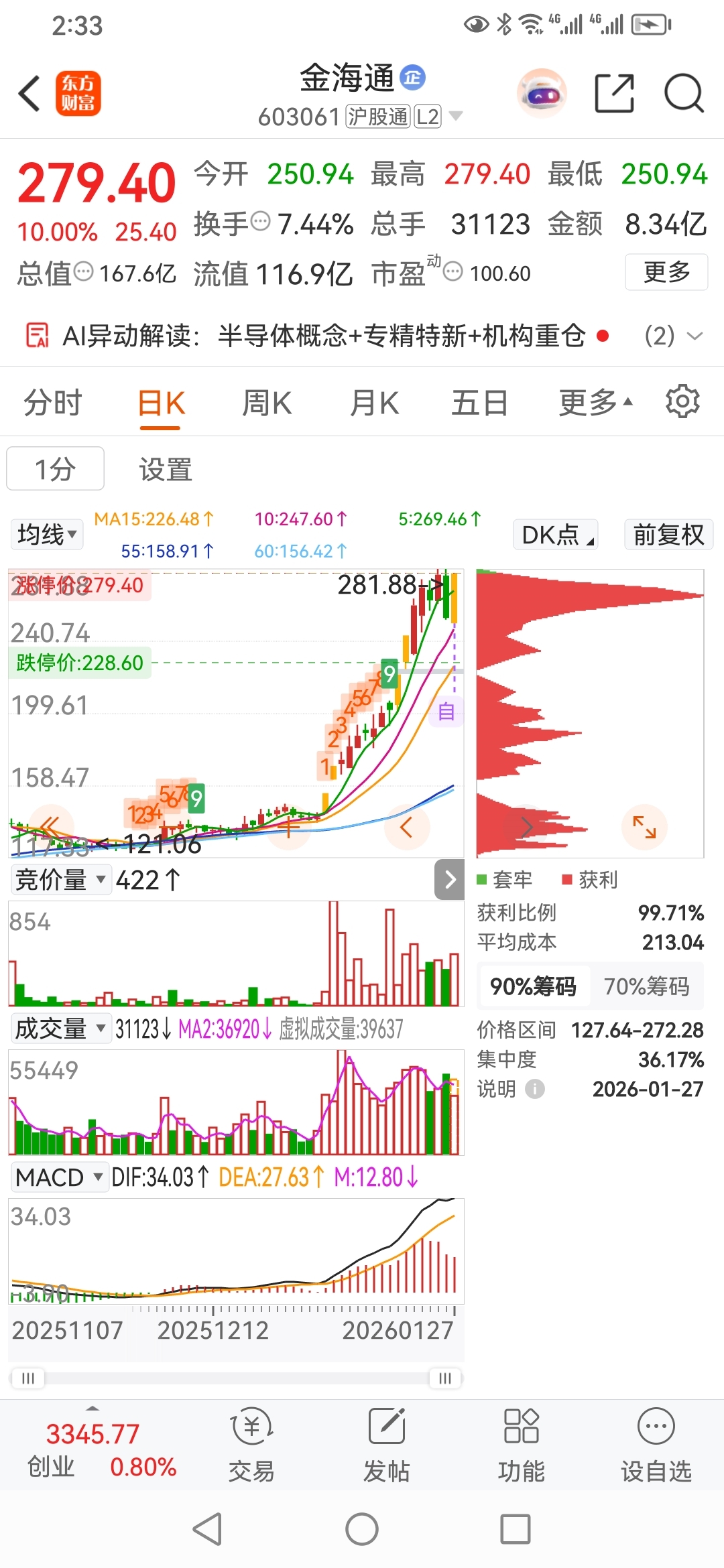Open the AI assistant robot icon
Image resolution: width=724 pixels, height=1568 pixels.
pos(542,93)
